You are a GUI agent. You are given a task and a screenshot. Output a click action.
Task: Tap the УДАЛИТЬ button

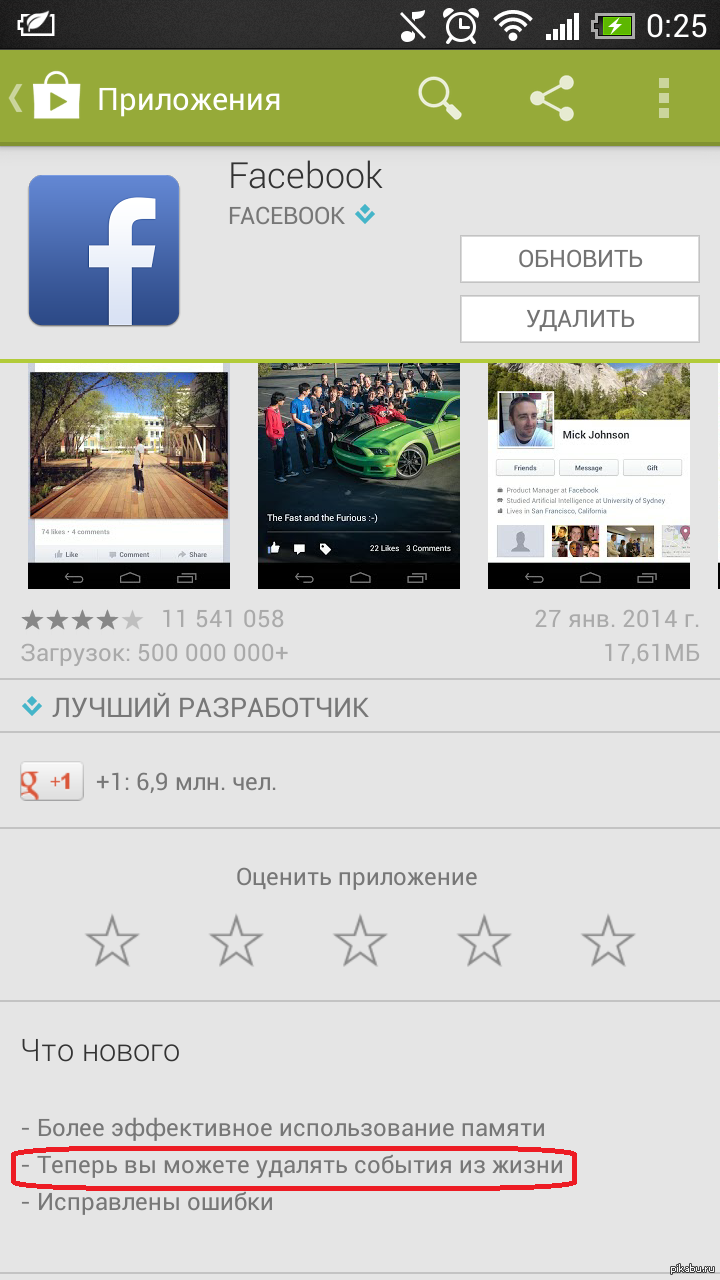click(x=579, y=320)
